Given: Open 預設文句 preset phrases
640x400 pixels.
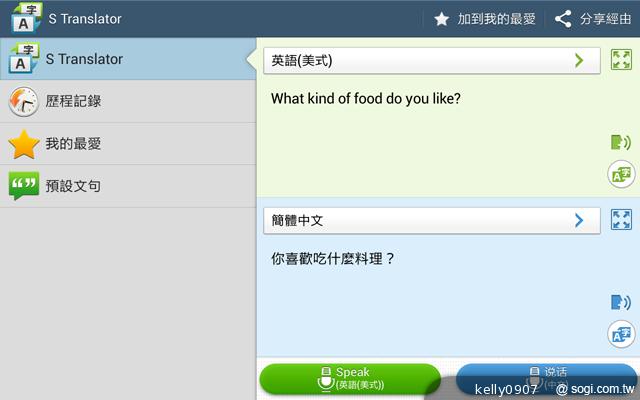Looking at the screenshot, I should point(127,185).
